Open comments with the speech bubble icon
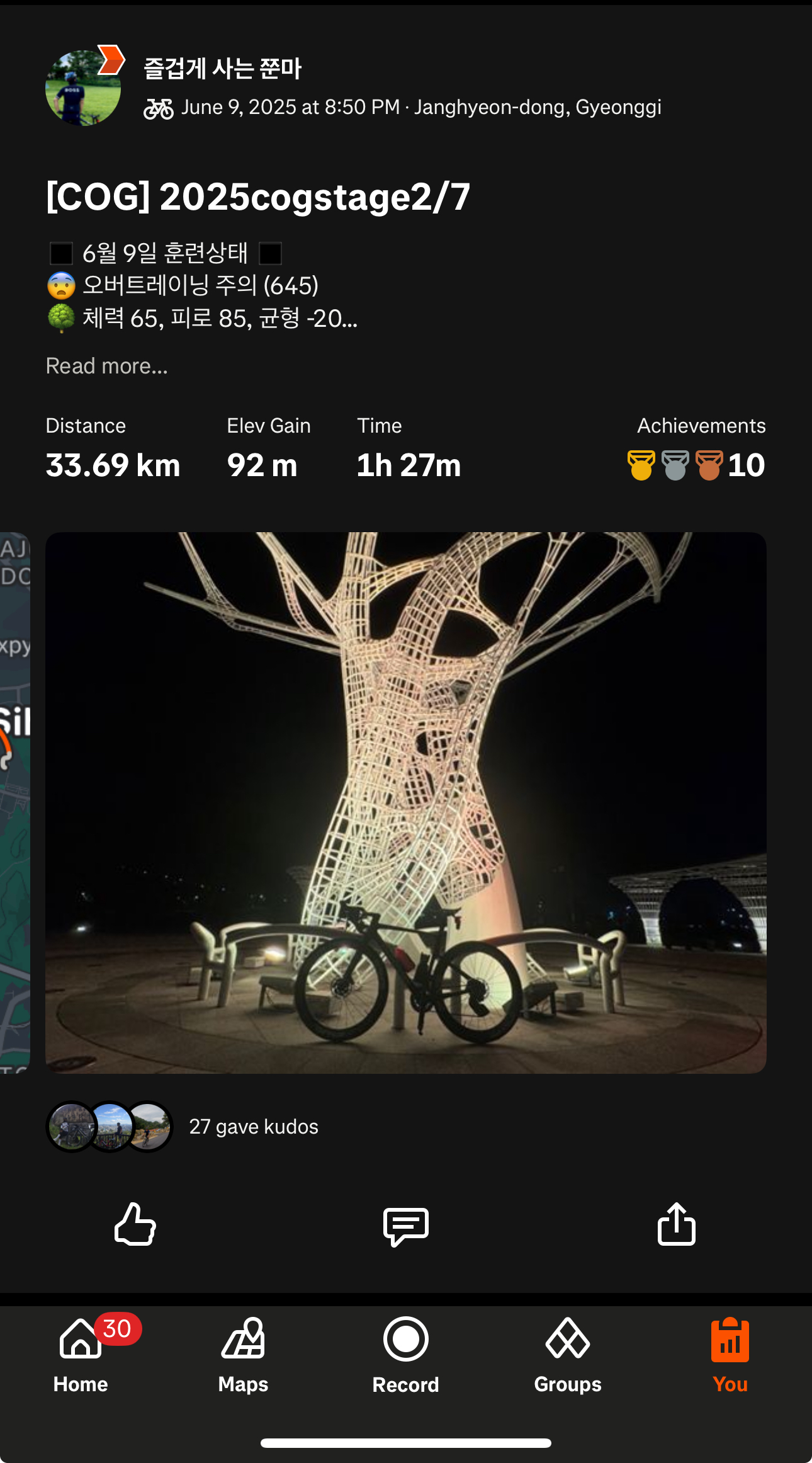Viewport: 812px width, 1463px height. [406, 1226]
